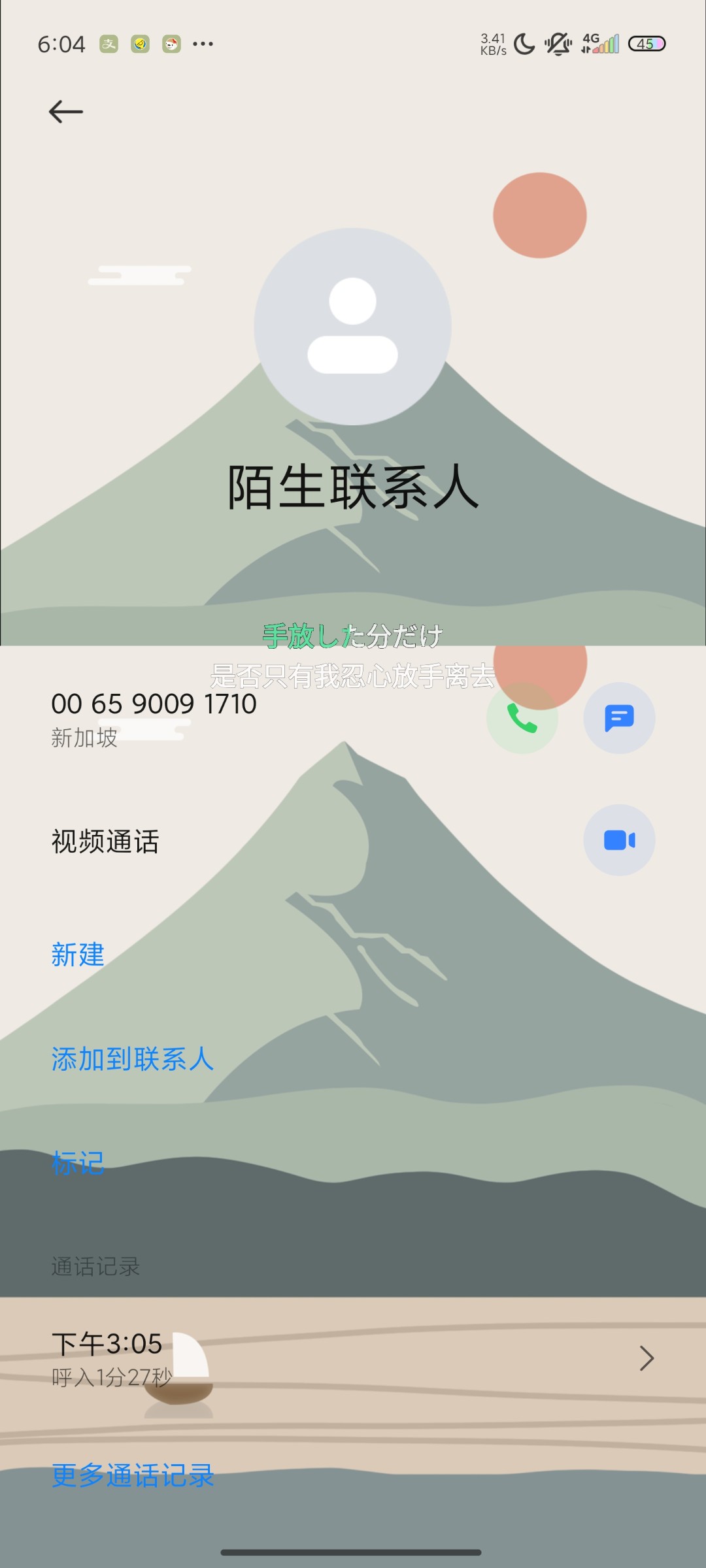The image size is (706, 1568).
Task: Select 添加到联系人
Action: [133, 1059]
